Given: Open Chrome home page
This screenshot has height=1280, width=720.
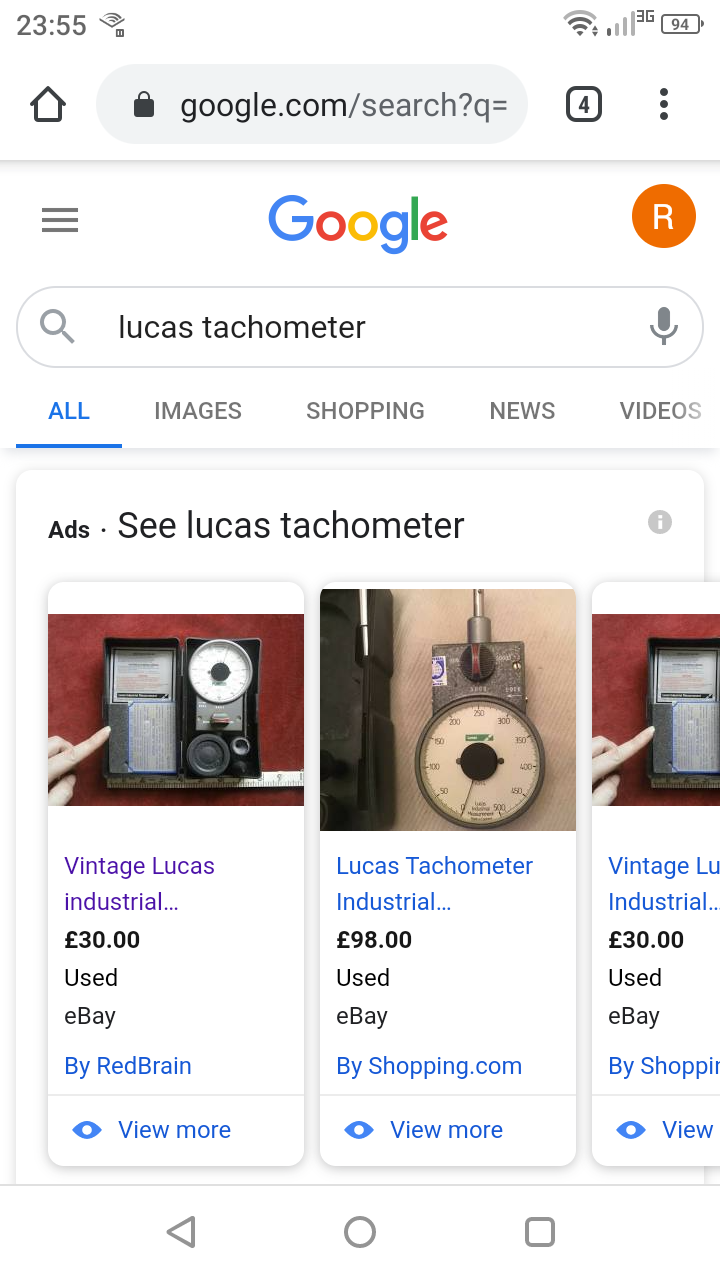Looking at the screenshot, I should pos(48,104).
